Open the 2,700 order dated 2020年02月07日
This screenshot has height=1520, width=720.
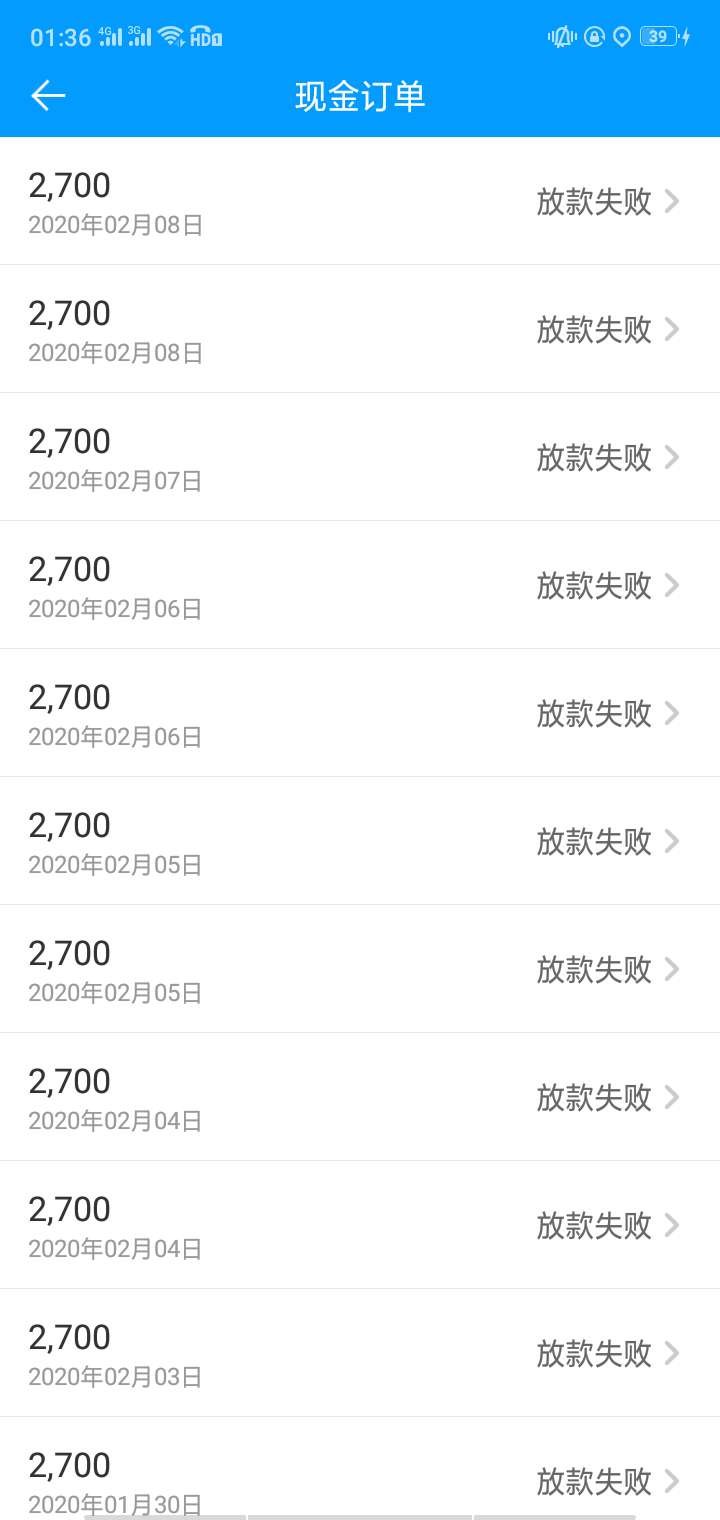360,457
